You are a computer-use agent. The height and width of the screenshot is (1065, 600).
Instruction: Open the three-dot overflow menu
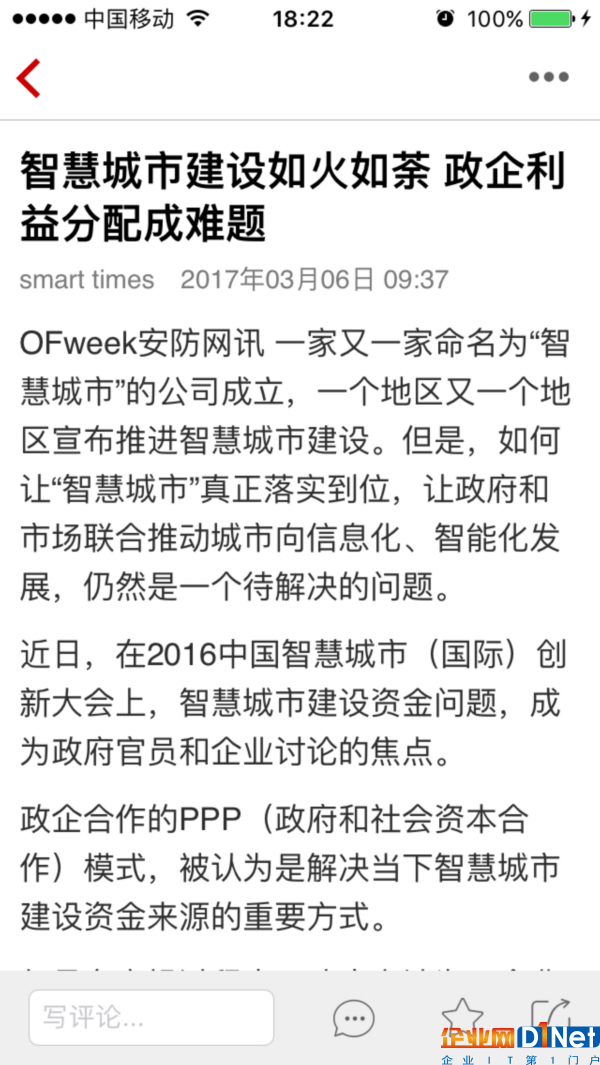tap(548, 77)
